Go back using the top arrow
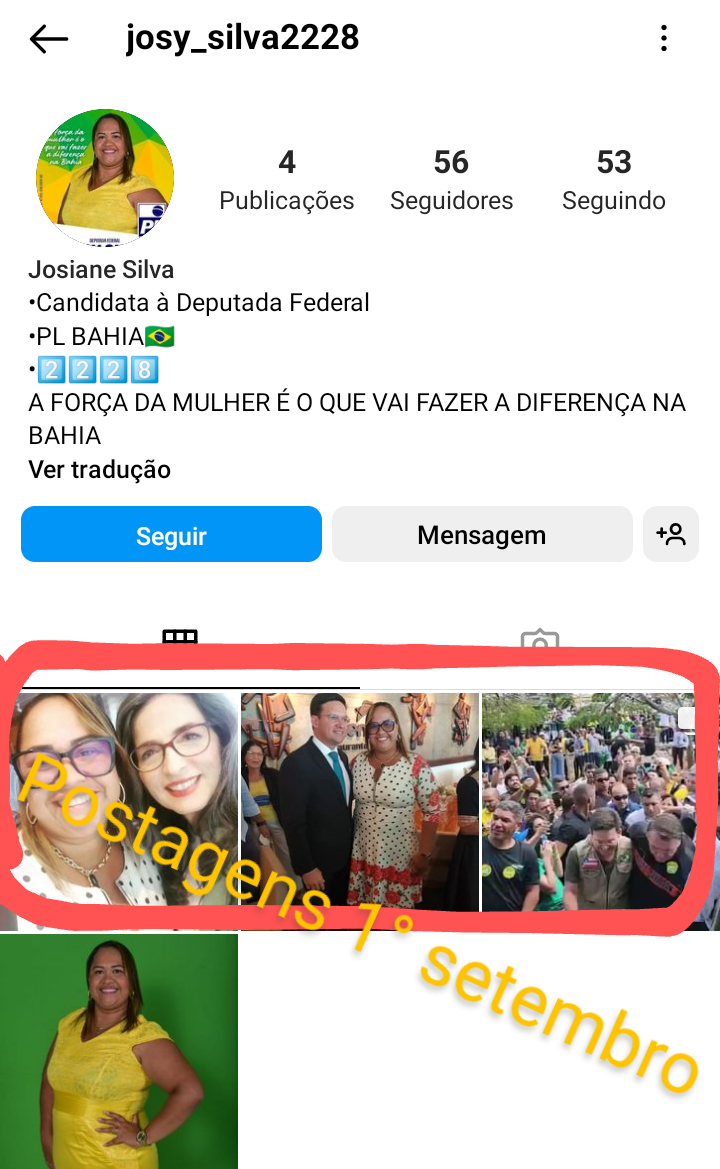The width and height of the screenshot is (720, 1169). click(x=48, y=40)
